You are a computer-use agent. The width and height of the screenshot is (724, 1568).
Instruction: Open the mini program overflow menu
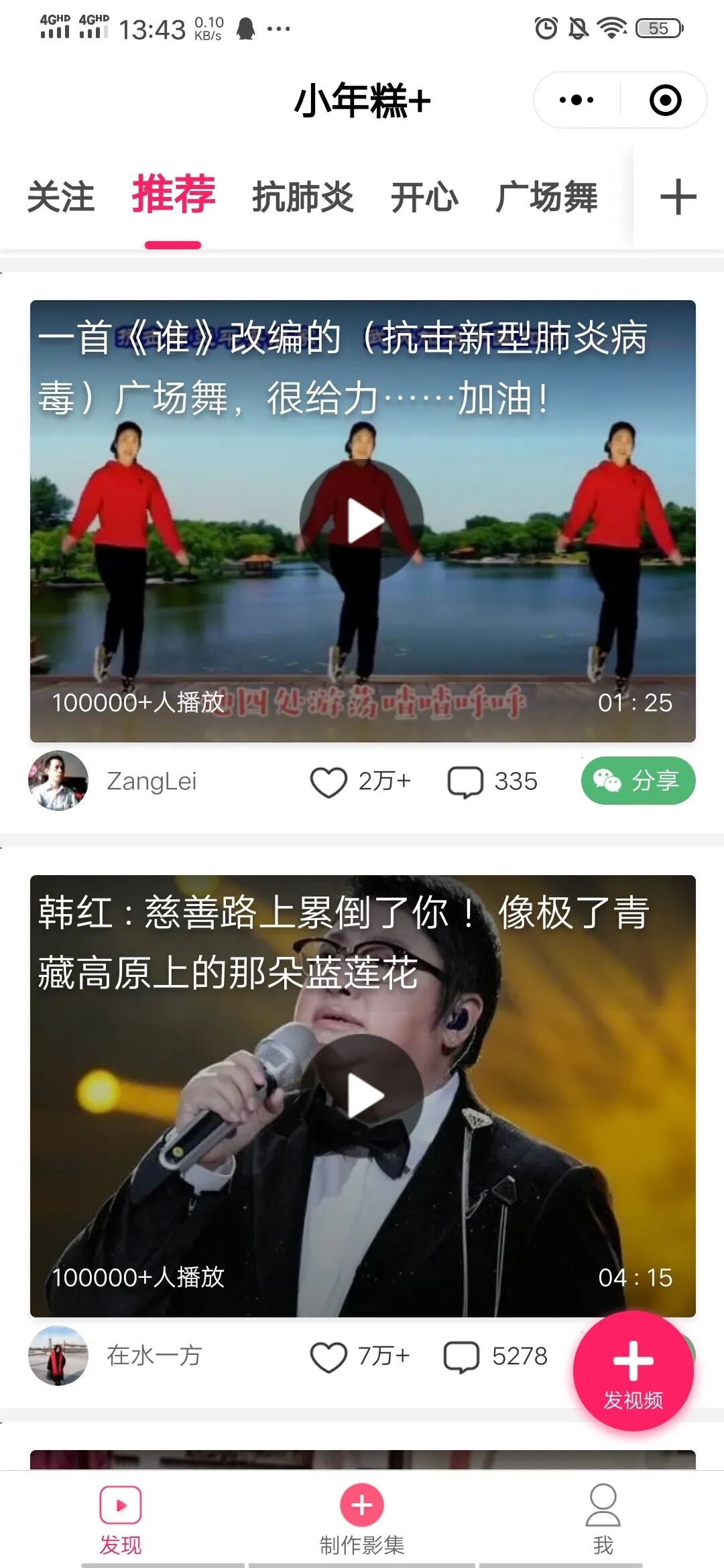tap(577, 101)
